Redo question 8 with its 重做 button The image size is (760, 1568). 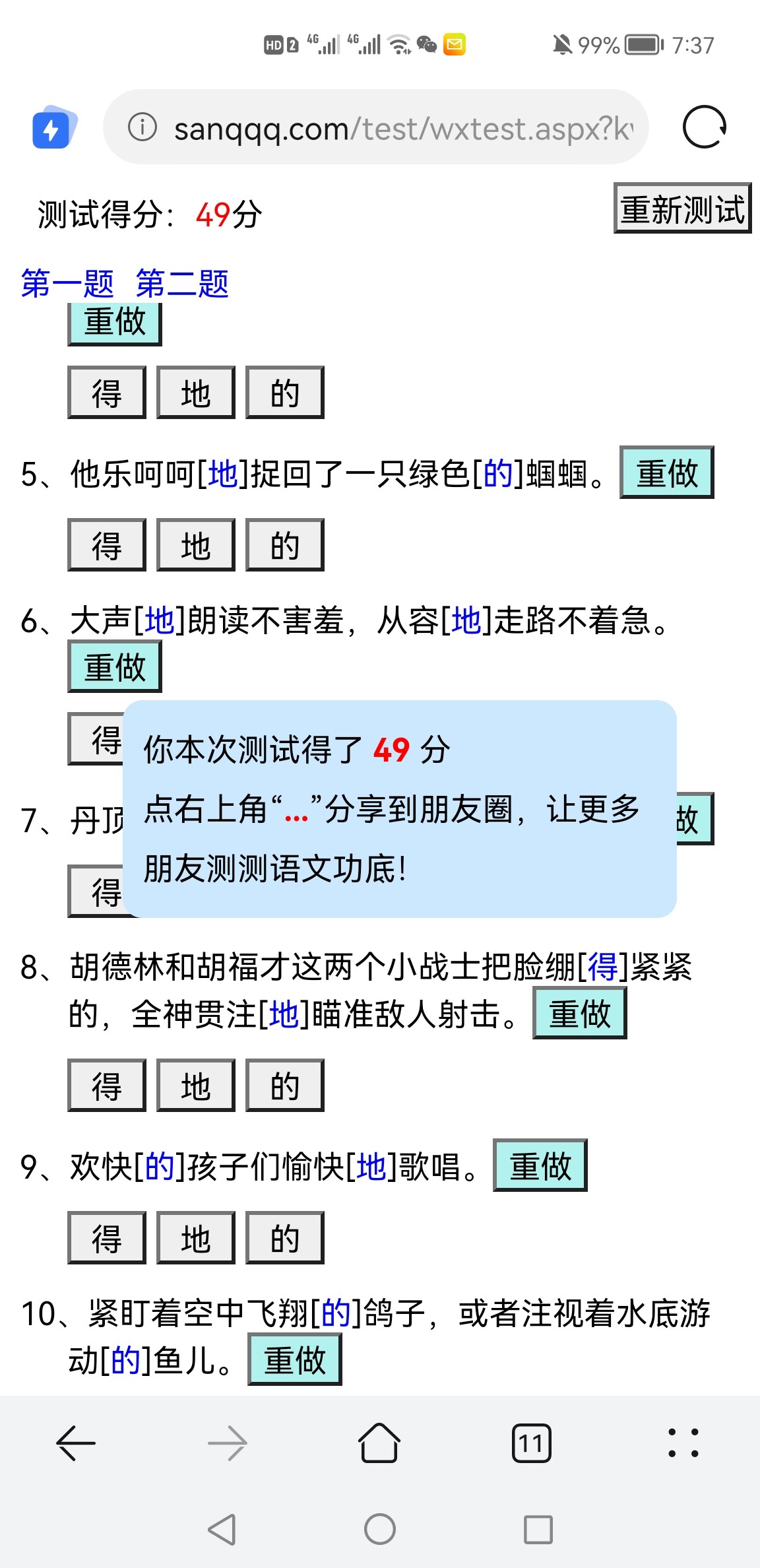[x=579, y=1014]
